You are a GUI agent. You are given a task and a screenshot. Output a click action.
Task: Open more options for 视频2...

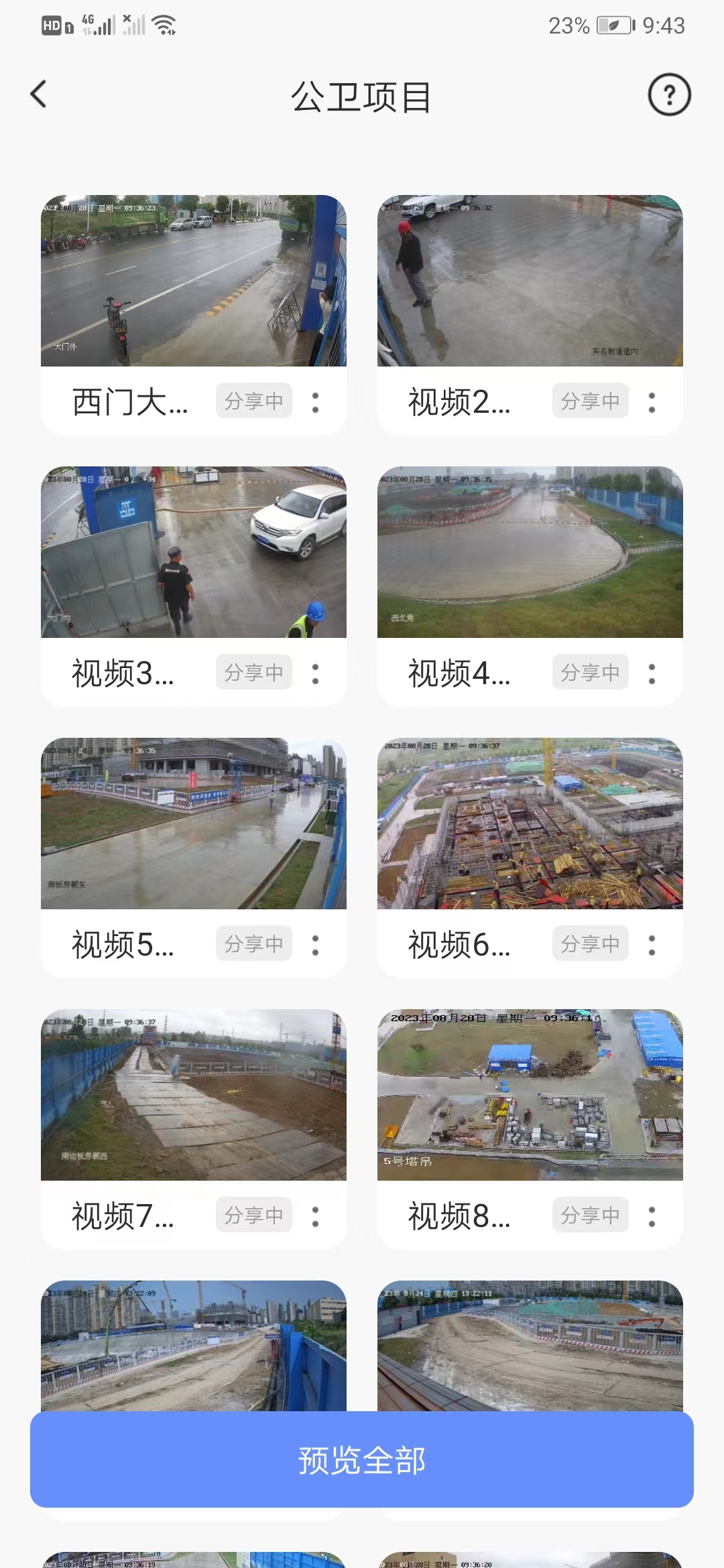(x=652, y=402)
